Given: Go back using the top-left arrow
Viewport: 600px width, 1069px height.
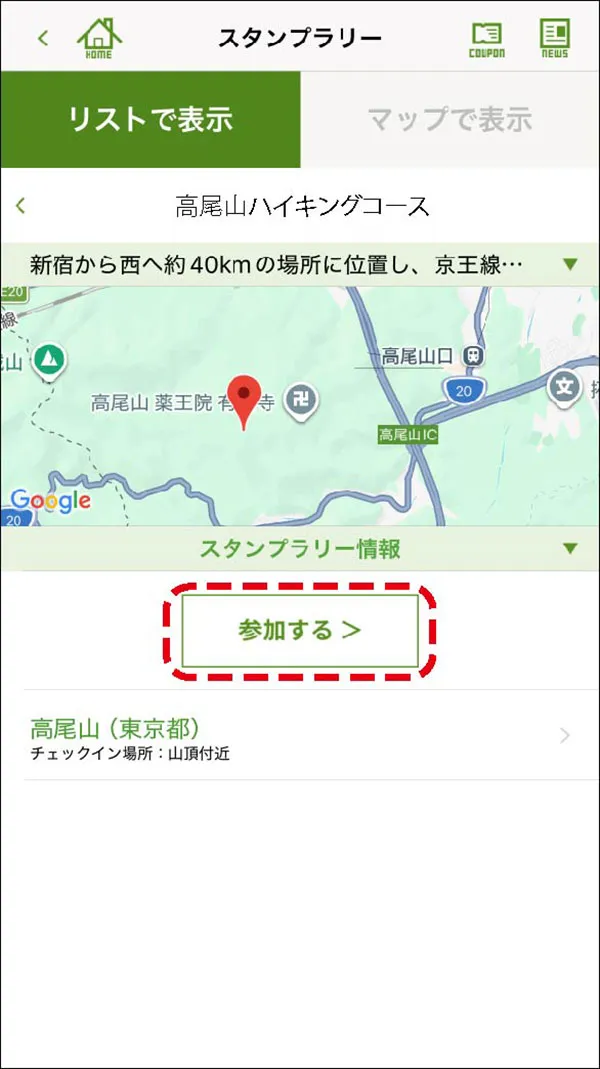Looking at the screenshot, I should [x=42, y=39].
